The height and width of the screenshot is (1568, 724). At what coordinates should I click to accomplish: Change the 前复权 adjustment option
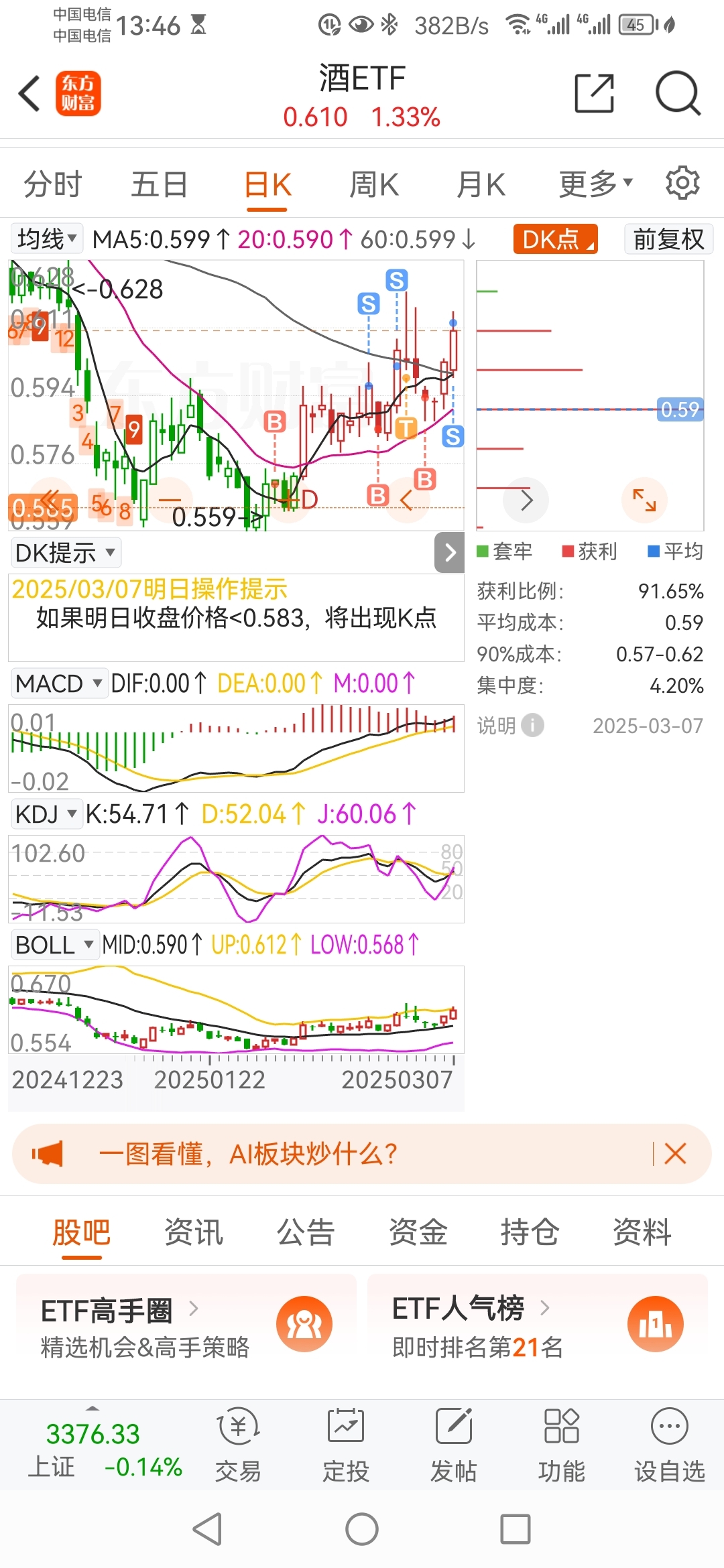coord(668,239)
